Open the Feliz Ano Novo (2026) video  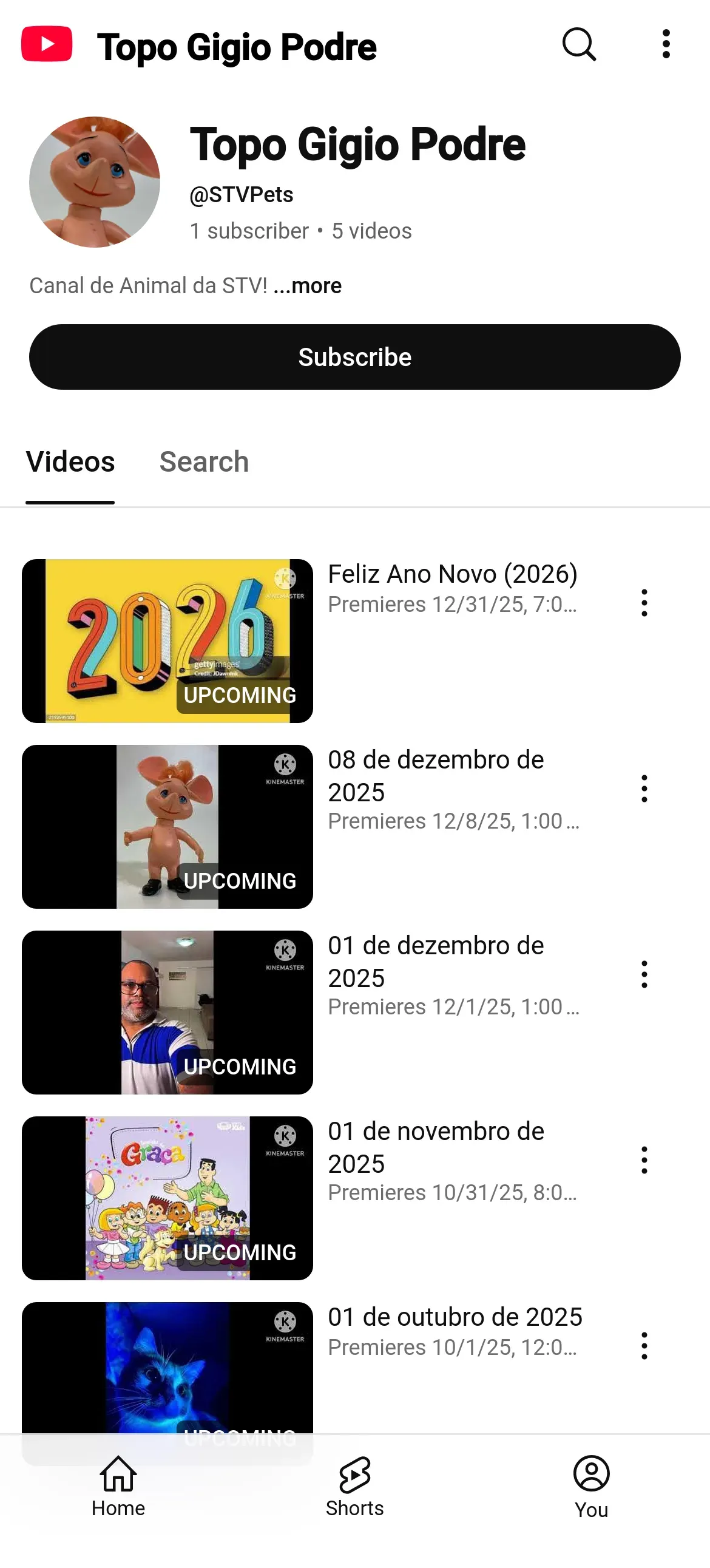[167, 640]
